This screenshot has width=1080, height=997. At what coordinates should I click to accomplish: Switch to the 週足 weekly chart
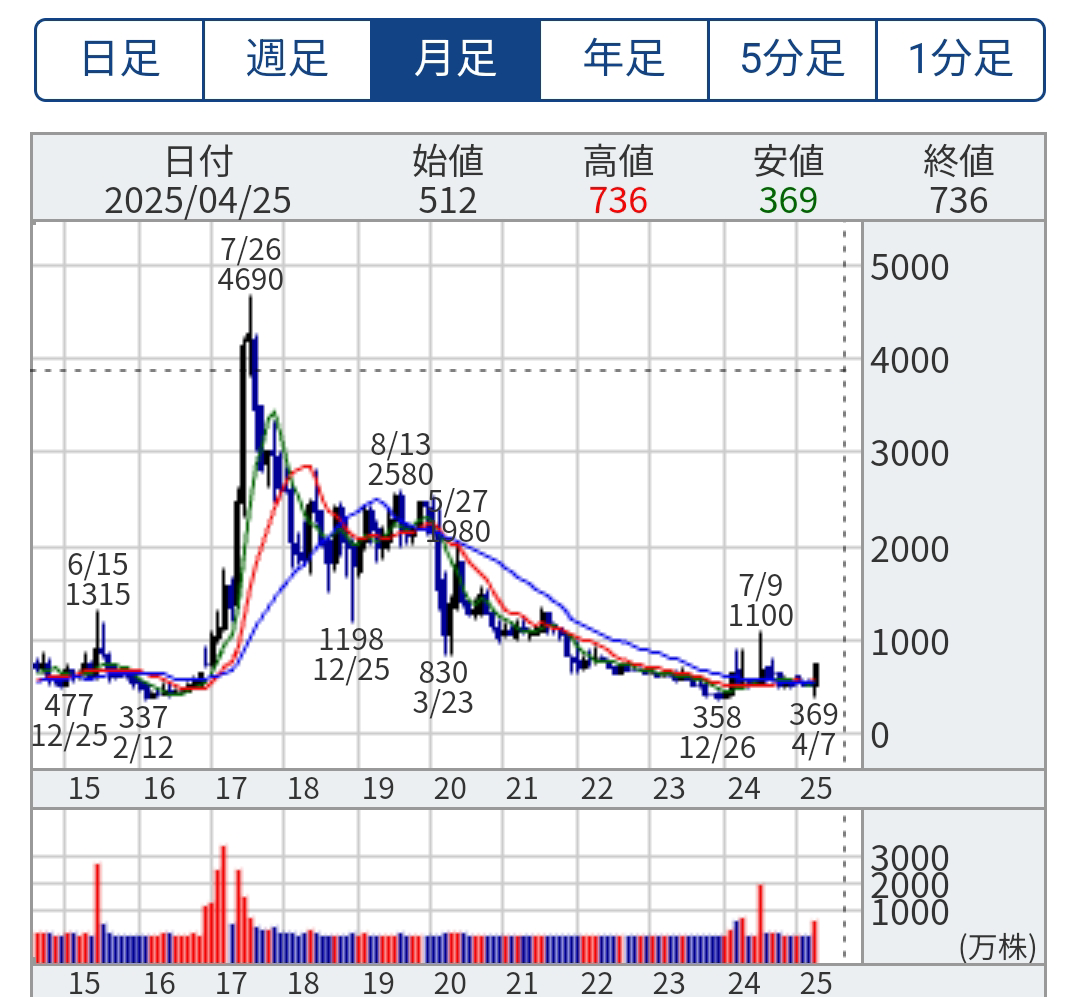287,59
